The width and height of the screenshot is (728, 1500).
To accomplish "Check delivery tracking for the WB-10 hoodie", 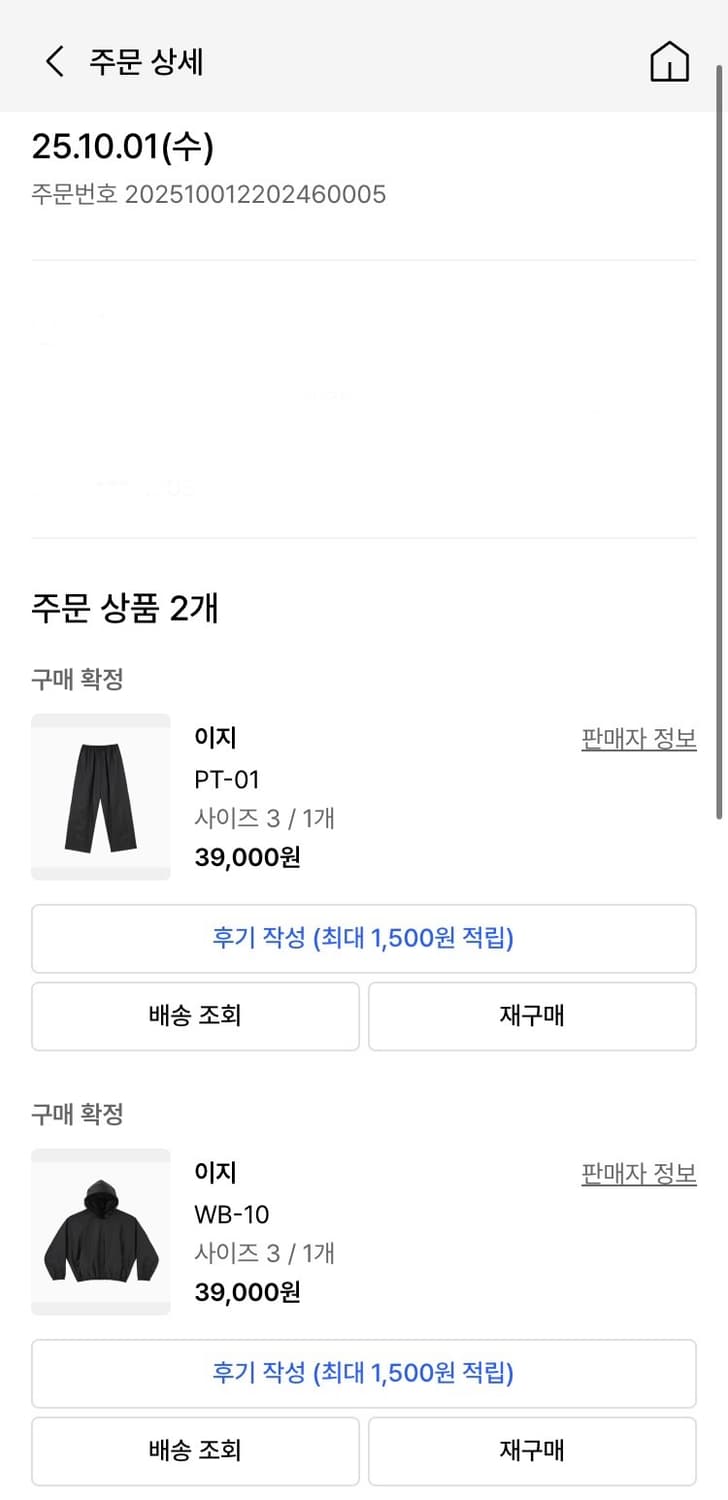I will click(x=195, y=1451).
